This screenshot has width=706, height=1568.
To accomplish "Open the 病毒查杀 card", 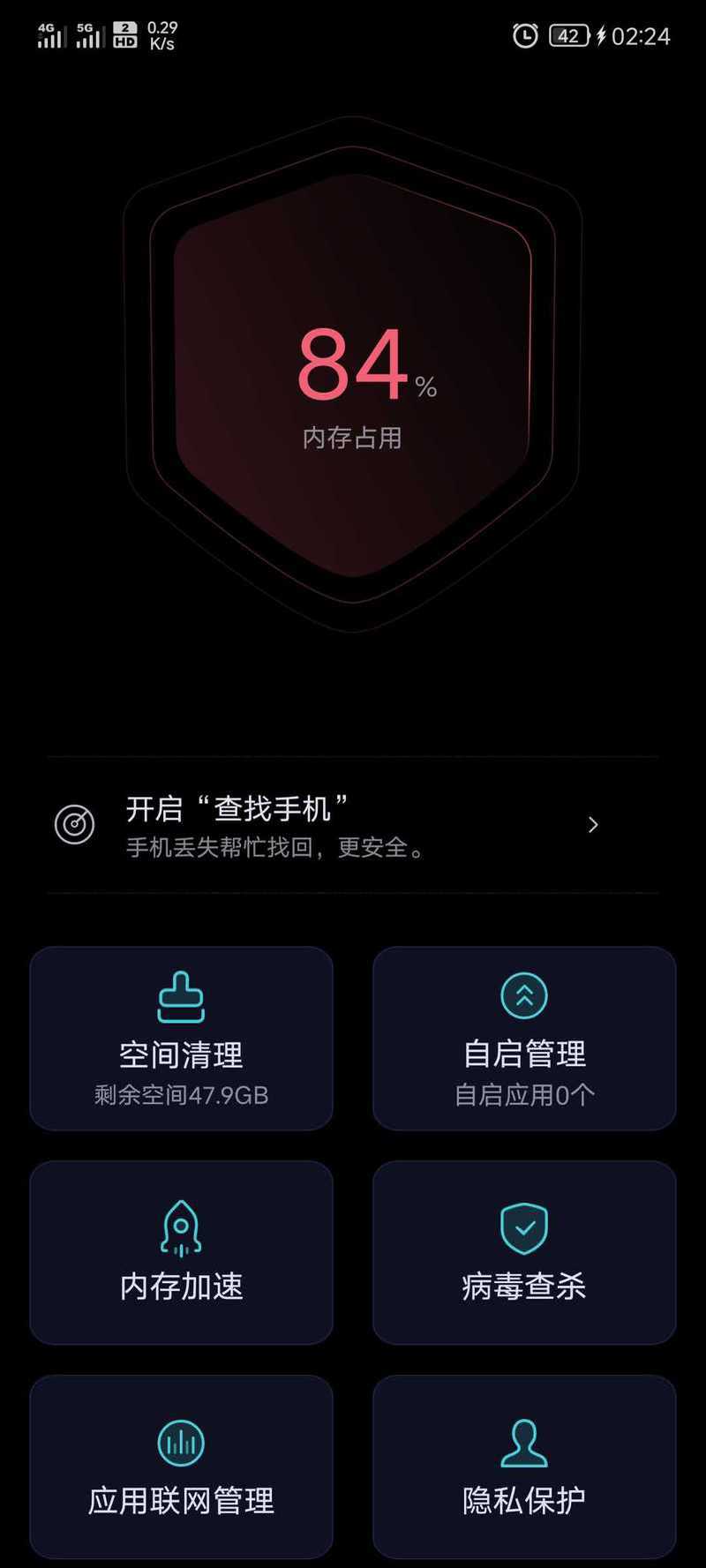I will coord(524,1253).
